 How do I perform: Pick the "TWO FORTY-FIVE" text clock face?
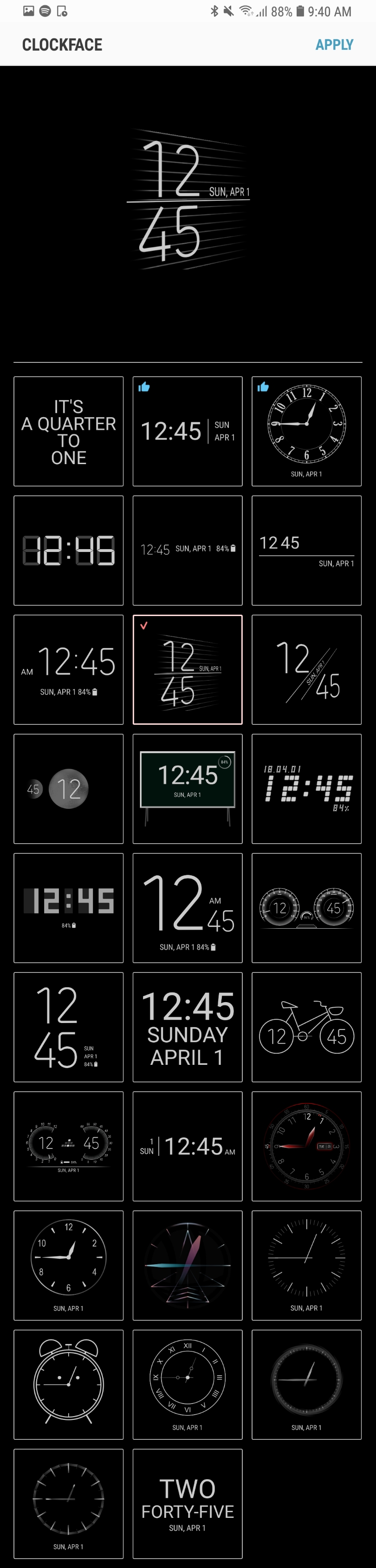point(188,1503)
